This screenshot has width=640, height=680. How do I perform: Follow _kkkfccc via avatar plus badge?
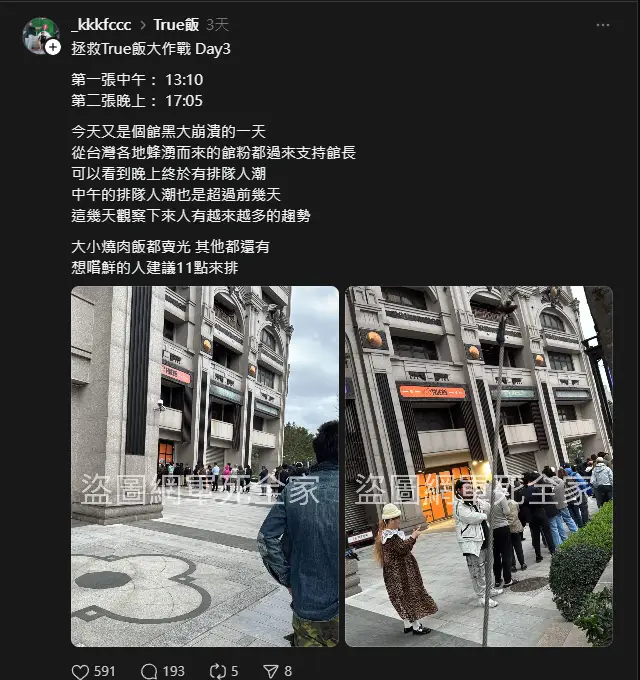pyautogui.click(x=52, y=47)
